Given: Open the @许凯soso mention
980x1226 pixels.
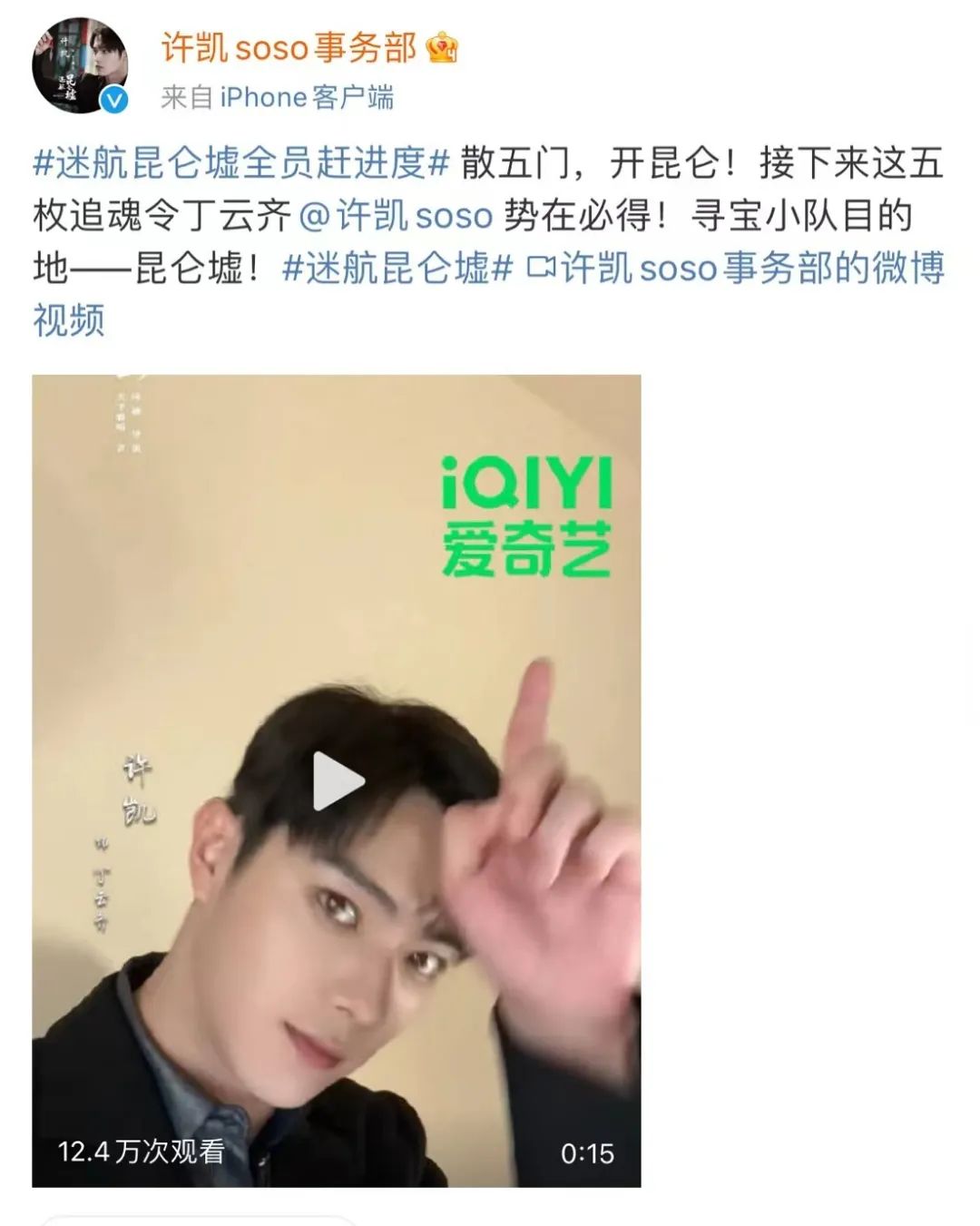Looking at the screenshot, I should 396,216.
